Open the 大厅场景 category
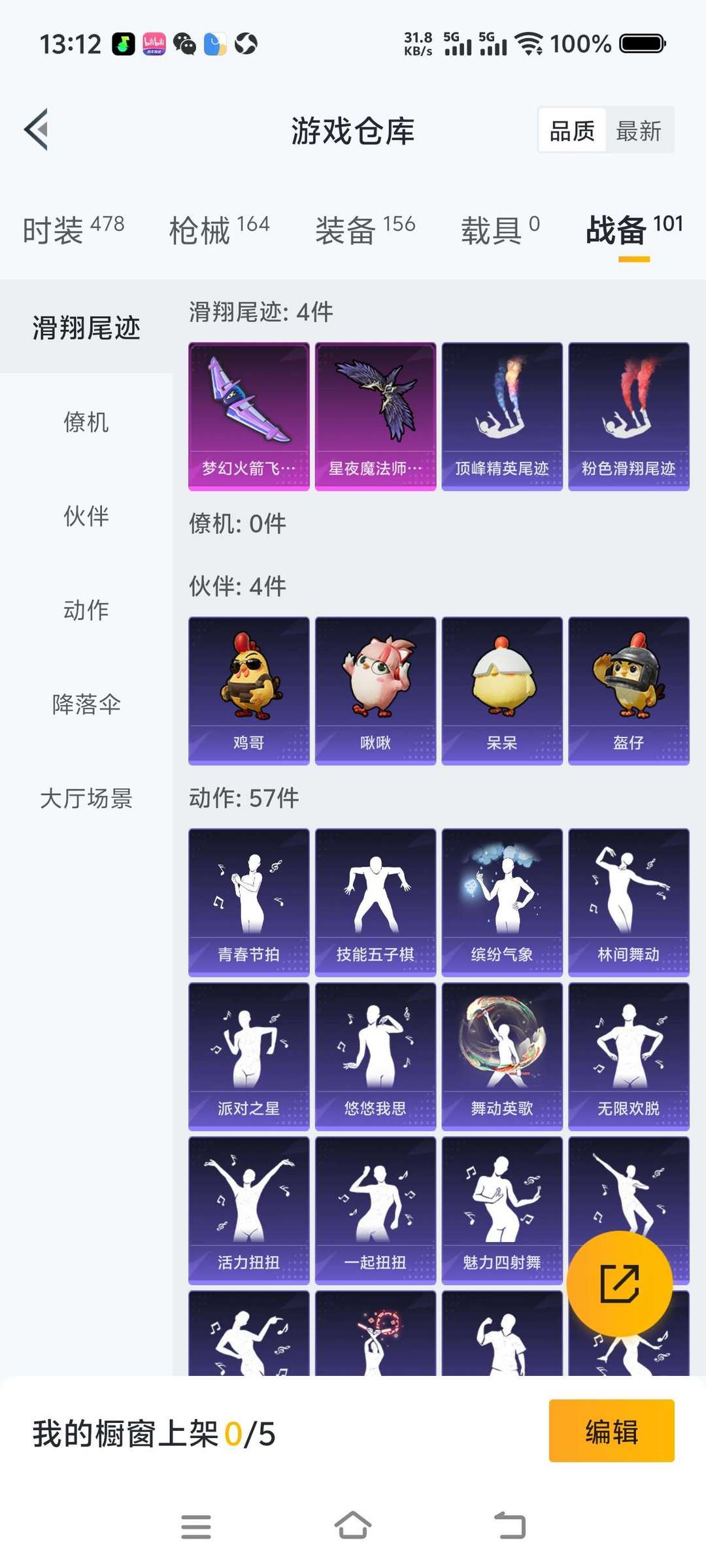The image size is (706, 1568). click(x=86, y=798)
